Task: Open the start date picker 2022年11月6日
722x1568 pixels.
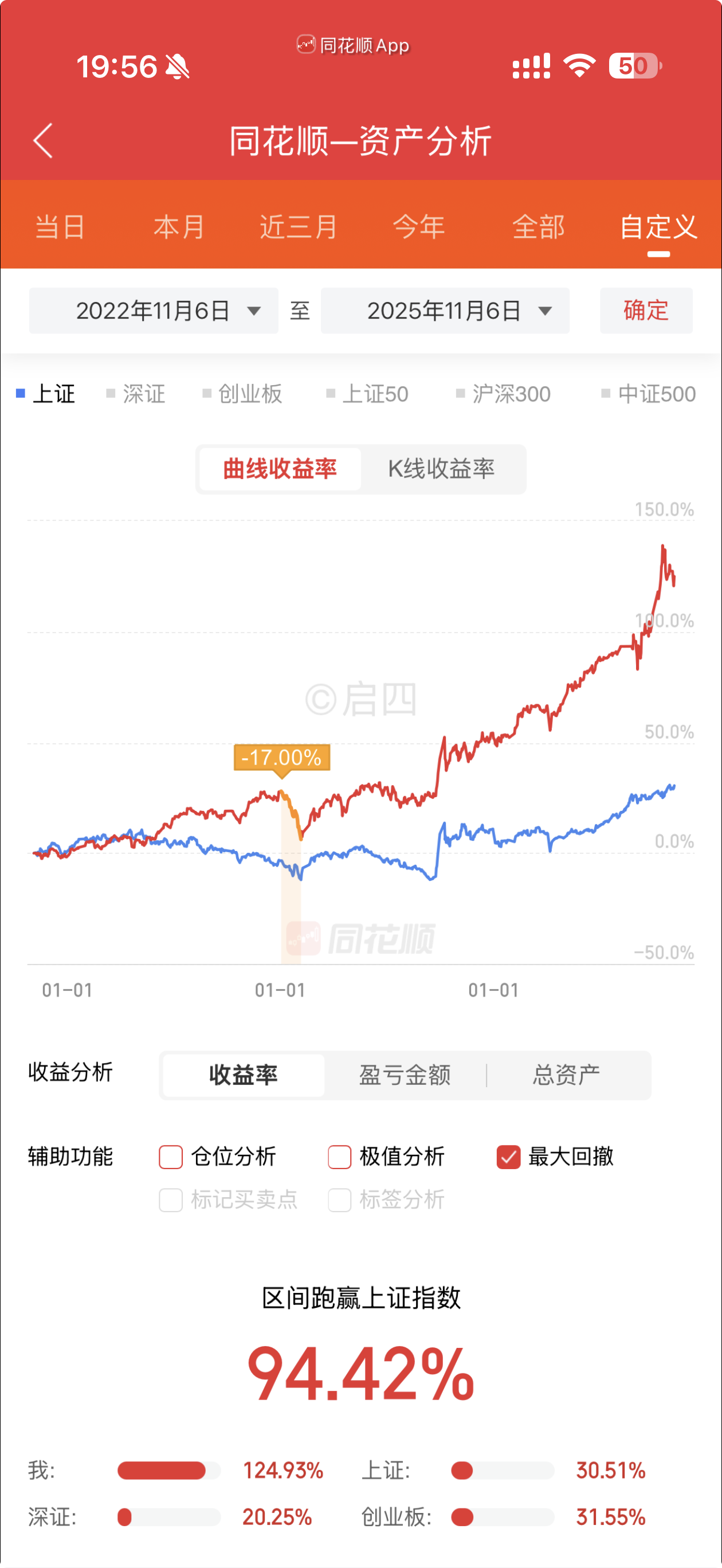Action: tap(154, 311)
